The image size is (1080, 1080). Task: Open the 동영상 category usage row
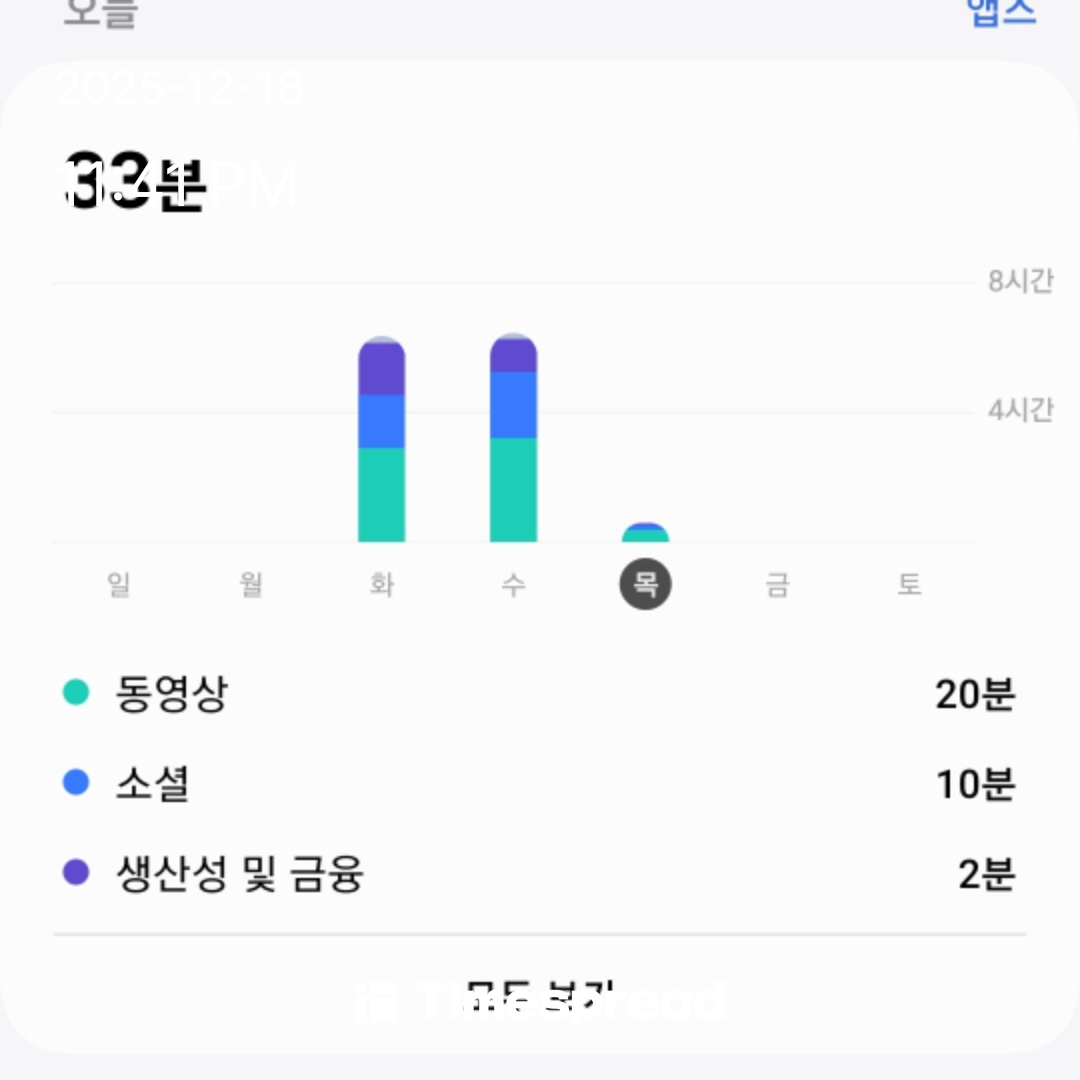540,693
